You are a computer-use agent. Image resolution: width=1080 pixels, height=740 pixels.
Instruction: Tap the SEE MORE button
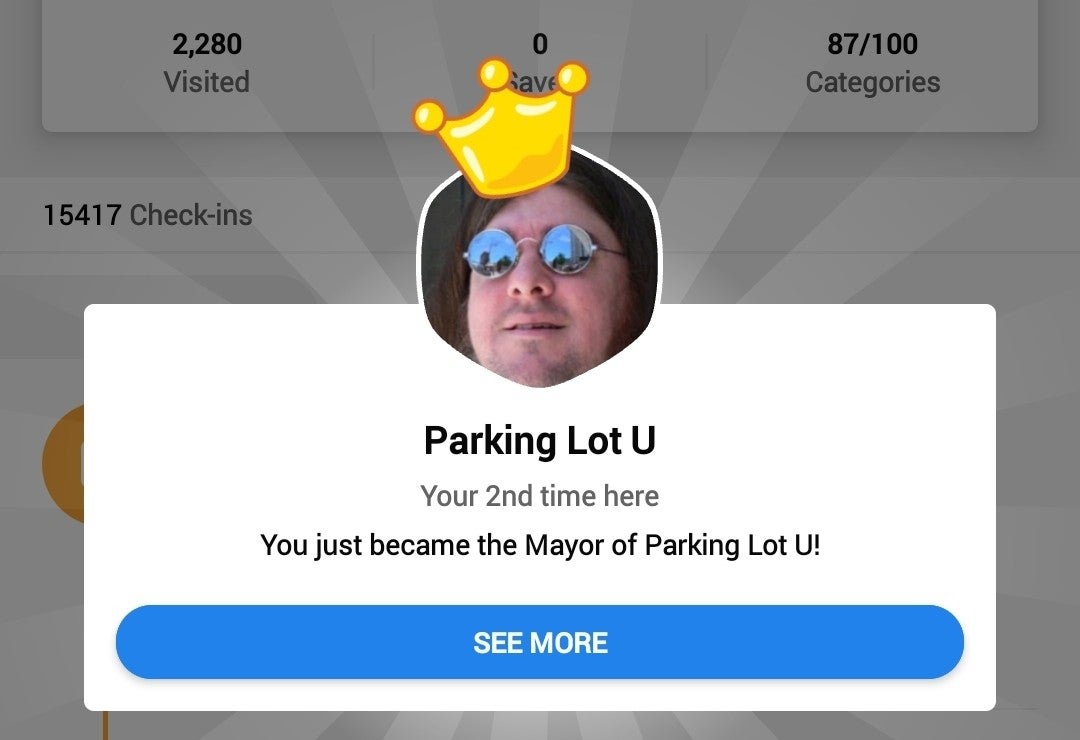click(x=540, y=642)
